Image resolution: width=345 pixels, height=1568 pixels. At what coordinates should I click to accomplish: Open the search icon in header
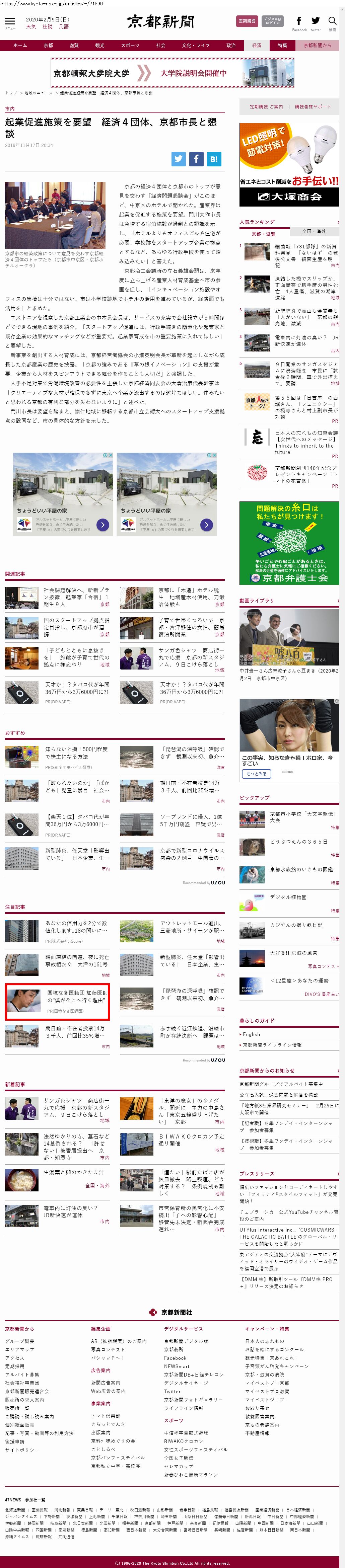(332, 21)
